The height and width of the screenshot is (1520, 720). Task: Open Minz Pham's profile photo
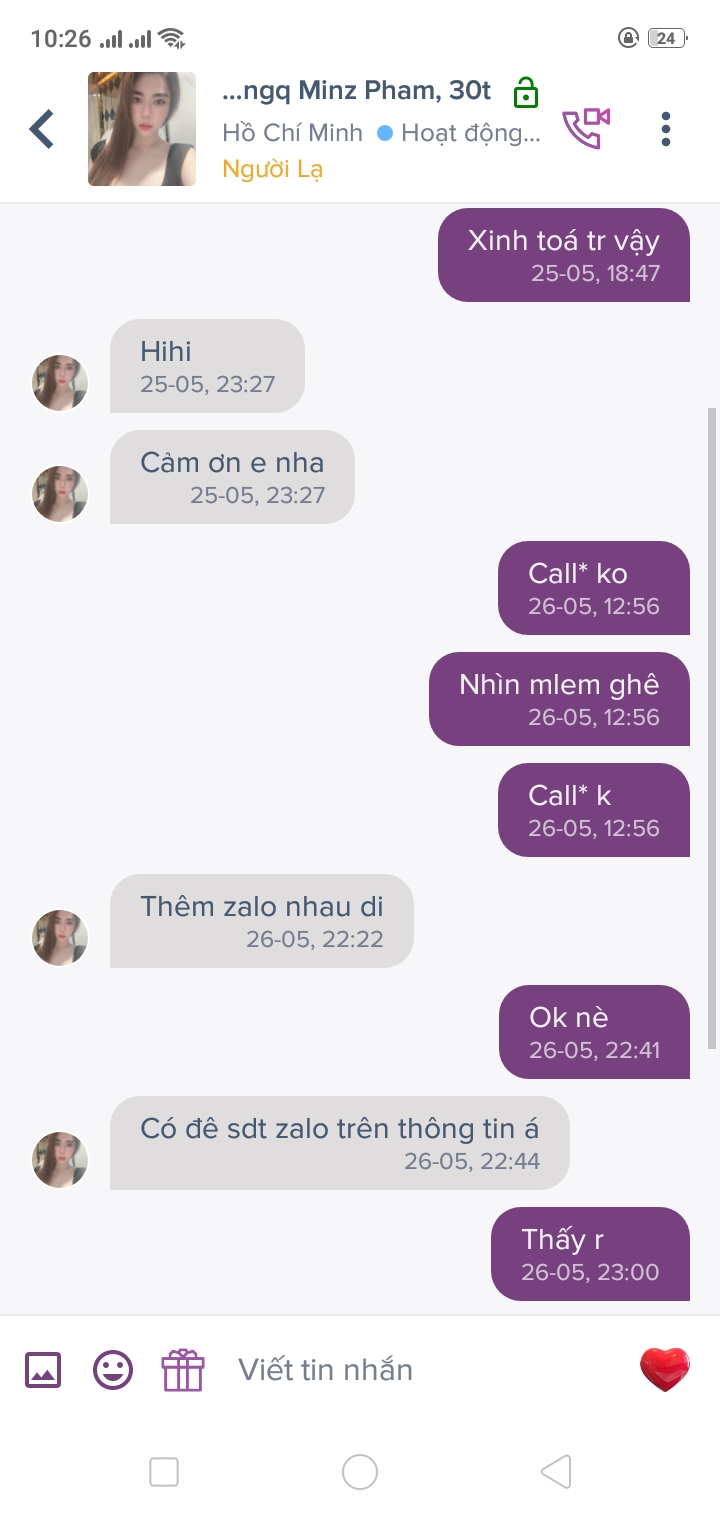(141, 129)
